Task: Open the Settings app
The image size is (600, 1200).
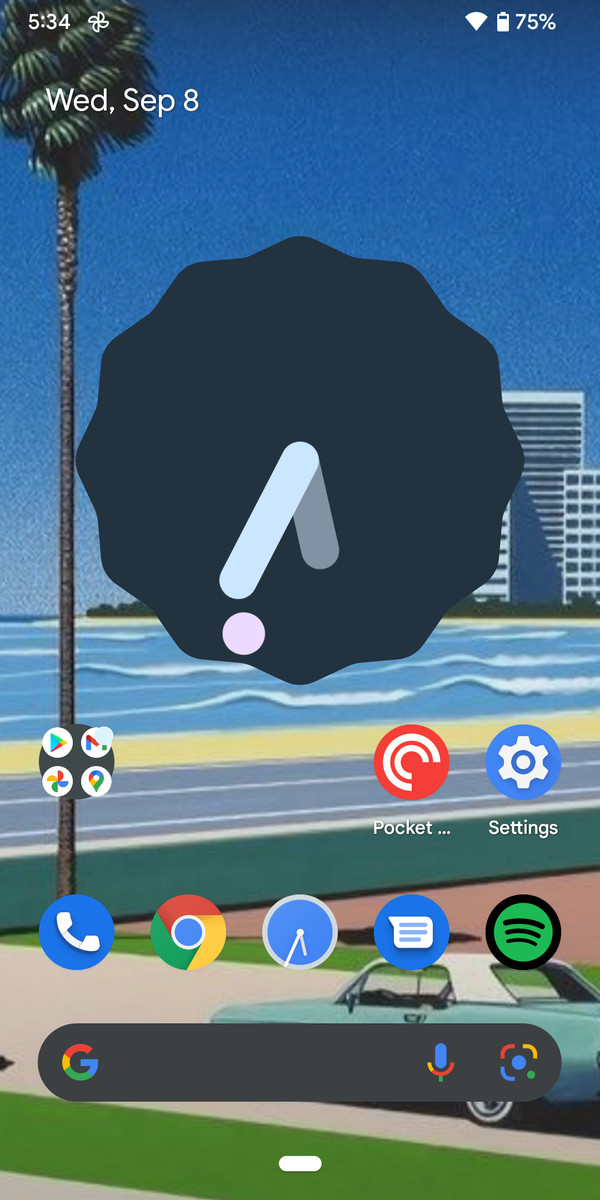Action: 523,763
